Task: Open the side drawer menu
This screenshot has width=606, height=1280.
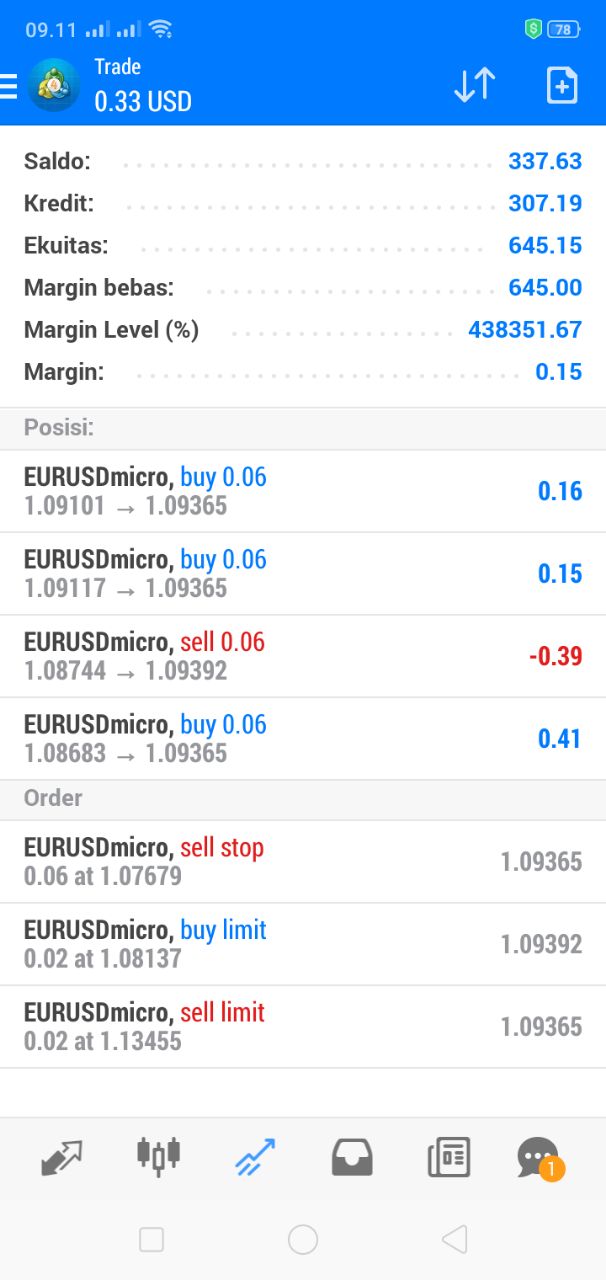Action: click(x=10, y=86)
